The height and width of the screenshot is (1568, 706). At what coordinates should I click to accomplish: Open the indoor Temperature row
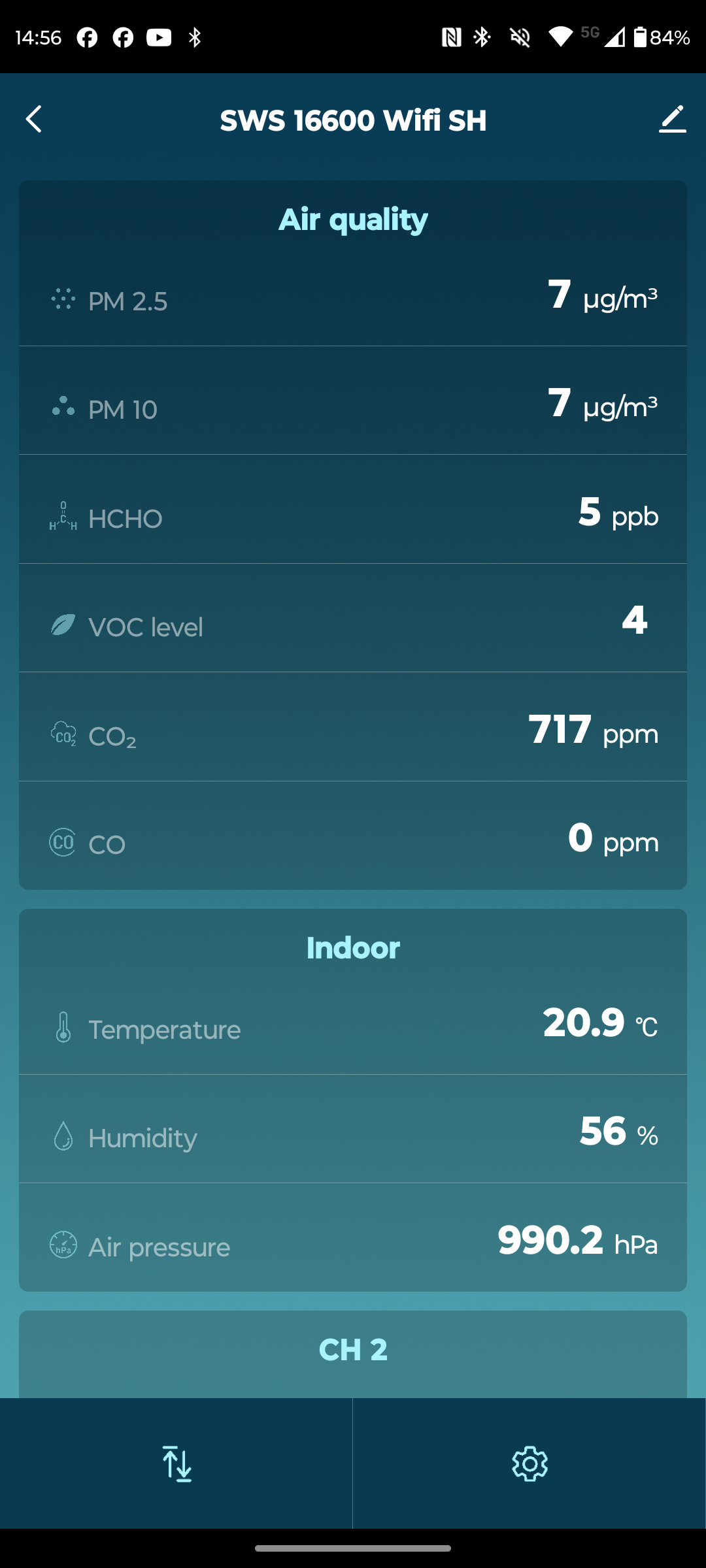pyautogui.click(x=353, y=1026)
